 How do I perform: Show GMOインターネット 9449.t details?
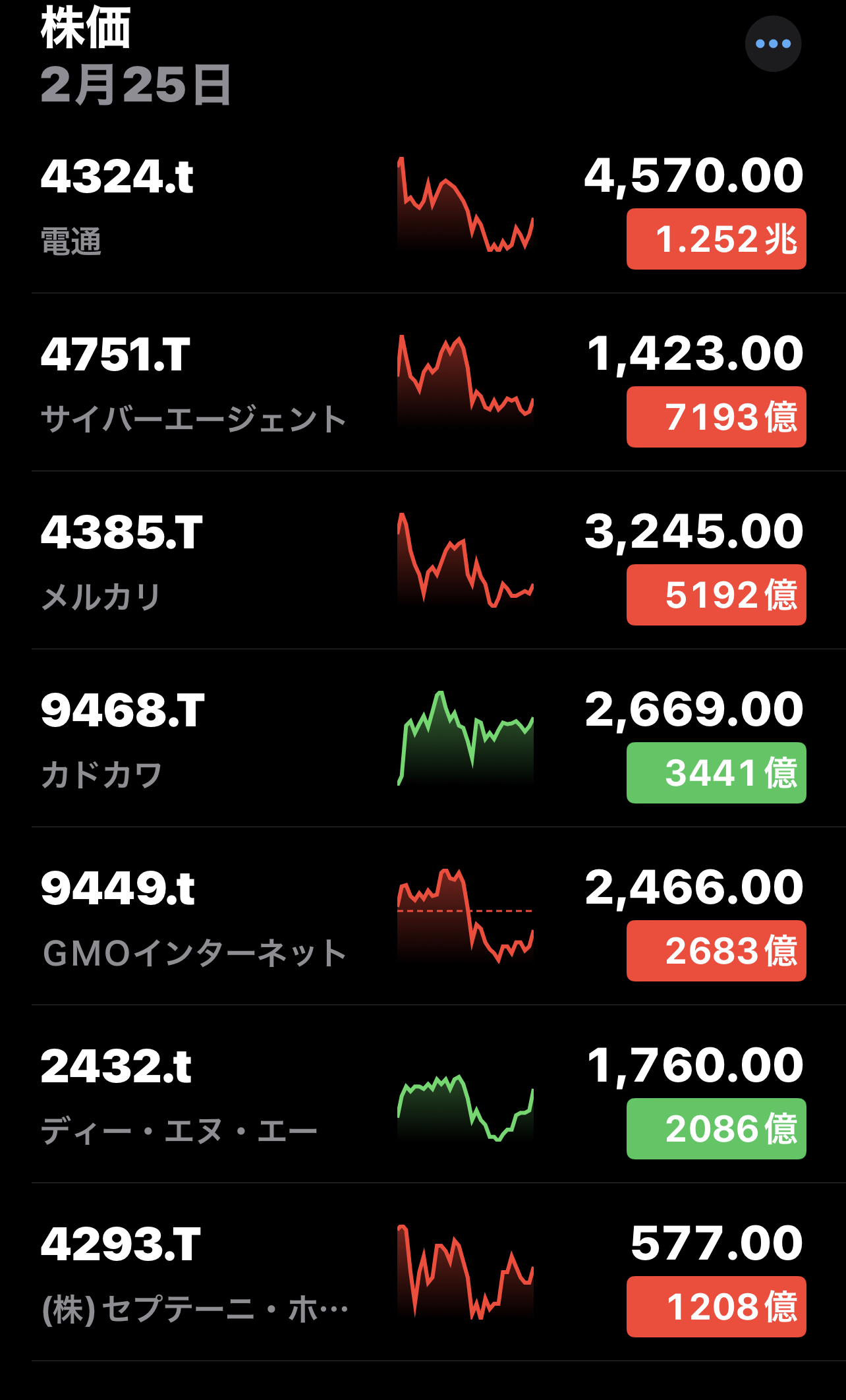[198, 916]
